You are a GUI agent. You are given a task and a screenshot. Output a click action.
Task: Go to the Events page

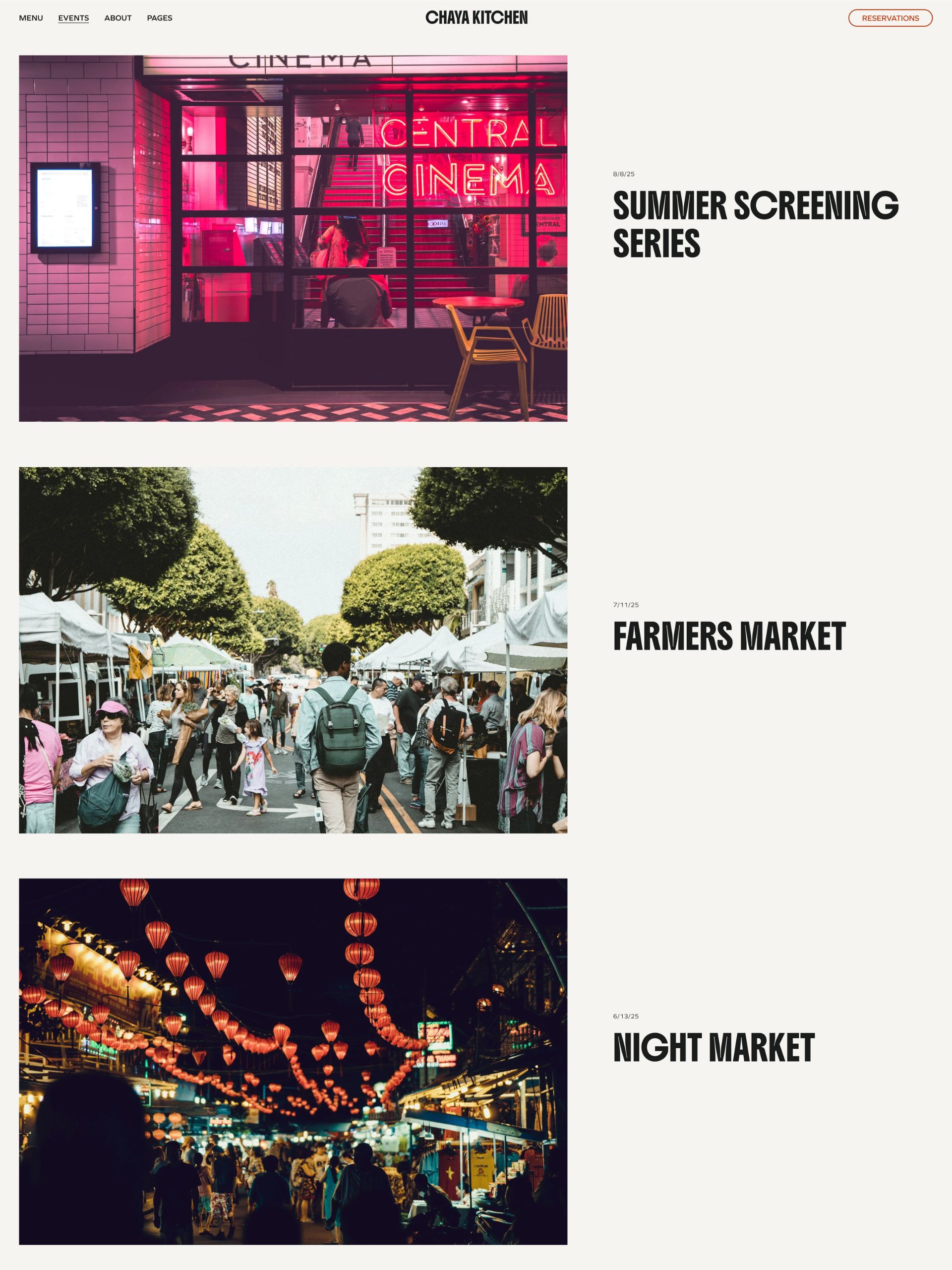[x=73, y=18]
